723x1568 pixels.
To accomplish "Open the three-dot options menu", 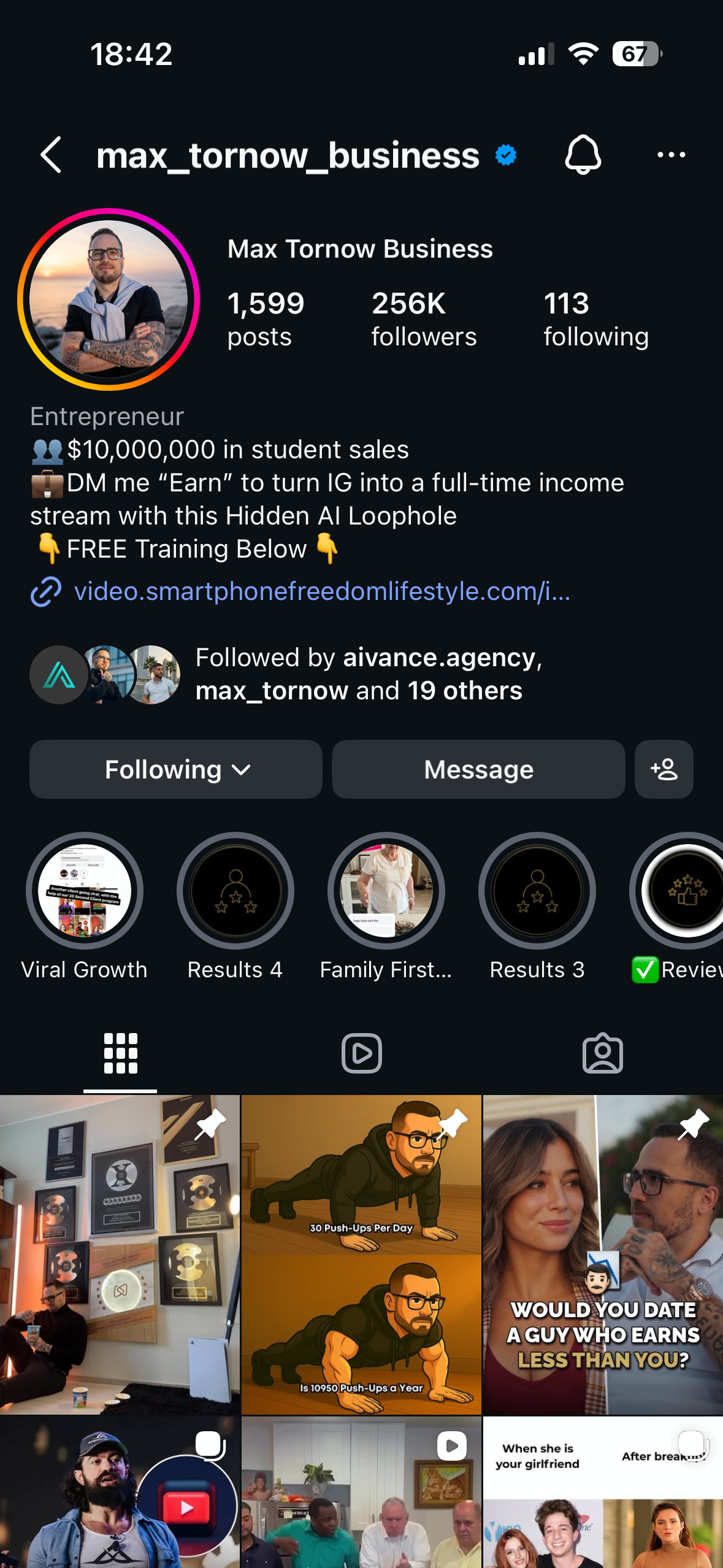I will [671, 155].
